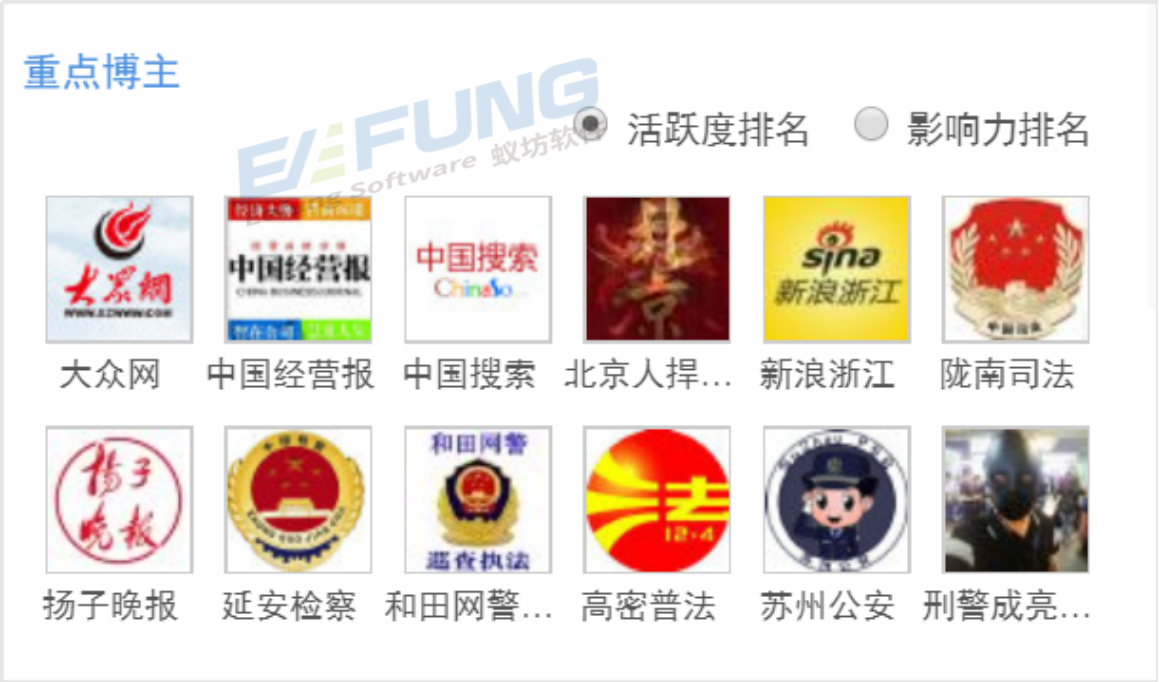This screenshot has height=682, width=1159.
Task: Open the 延安检察 blogger tile
Action: (x=298, y=499)
